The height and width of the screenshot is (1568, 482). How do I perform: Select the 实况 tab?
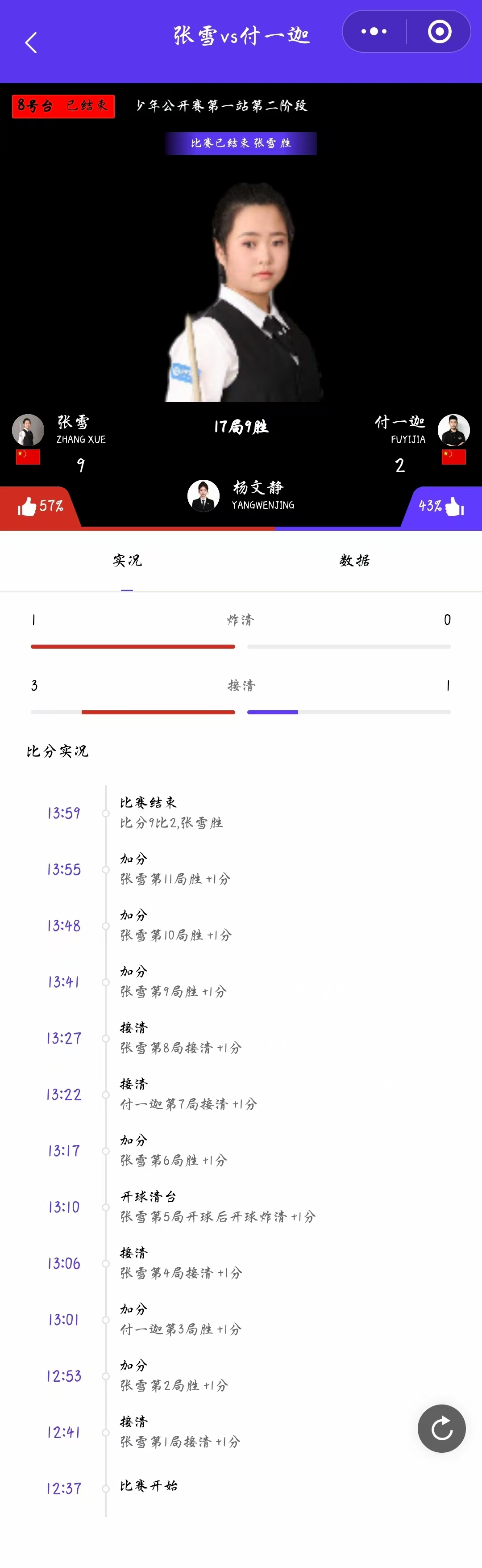click(x=127, y=561)
